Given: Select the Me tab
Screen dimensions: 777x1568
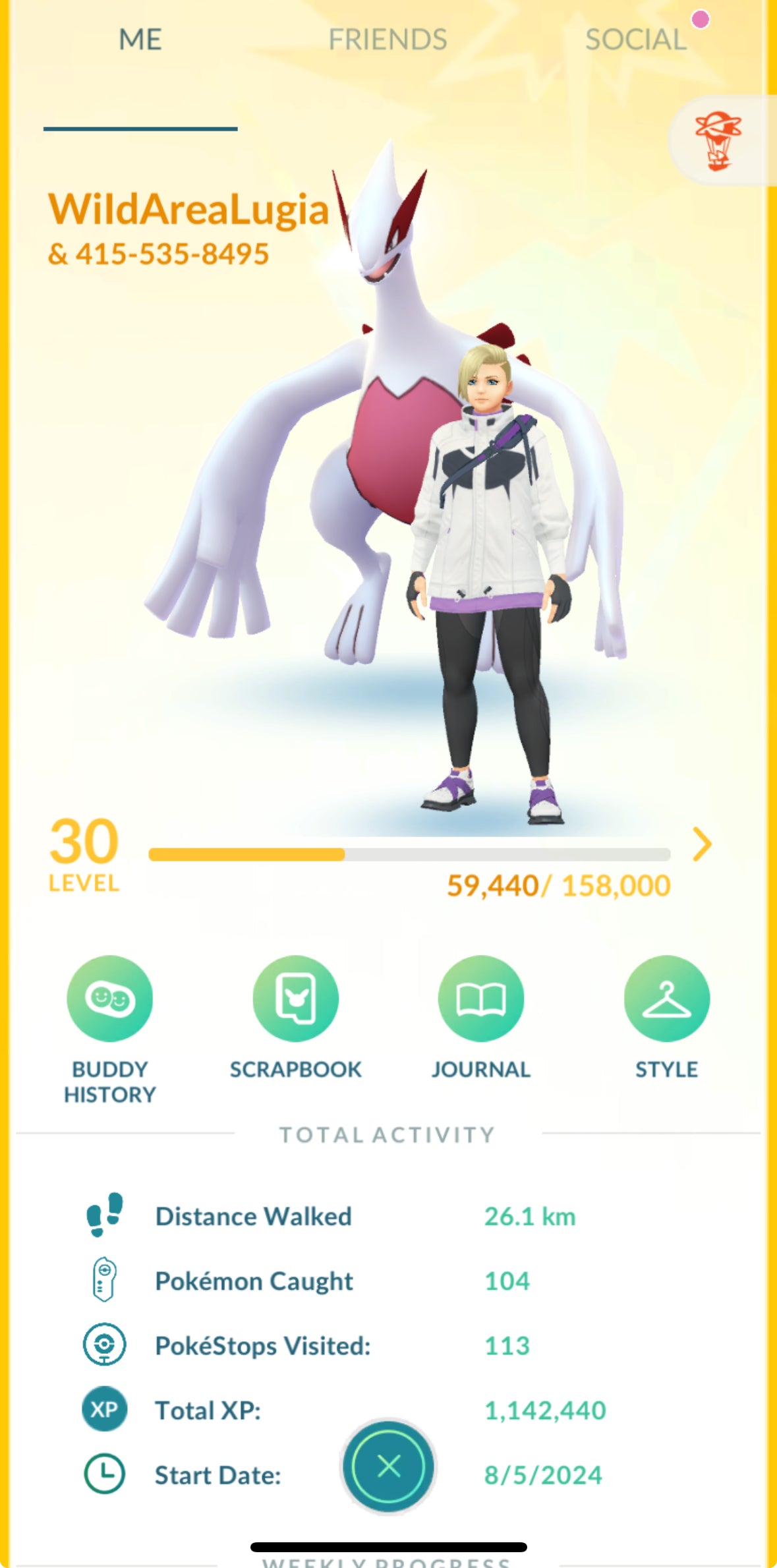Looking at the screenshot, I should [x=140, y=40].
